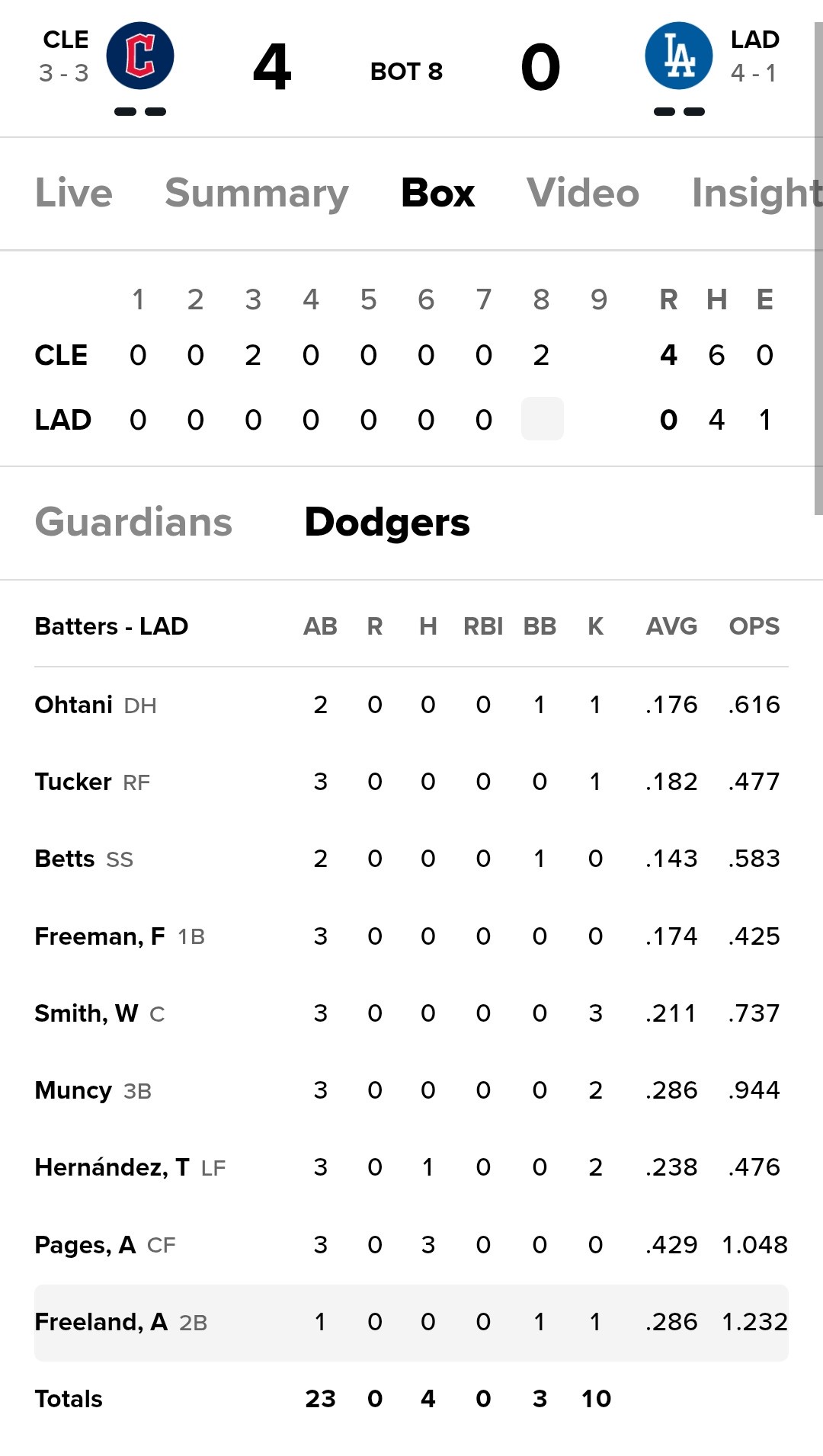View Tucker's player details
Viewport: 823px width, 1456px height.
[x=73, y=782]
